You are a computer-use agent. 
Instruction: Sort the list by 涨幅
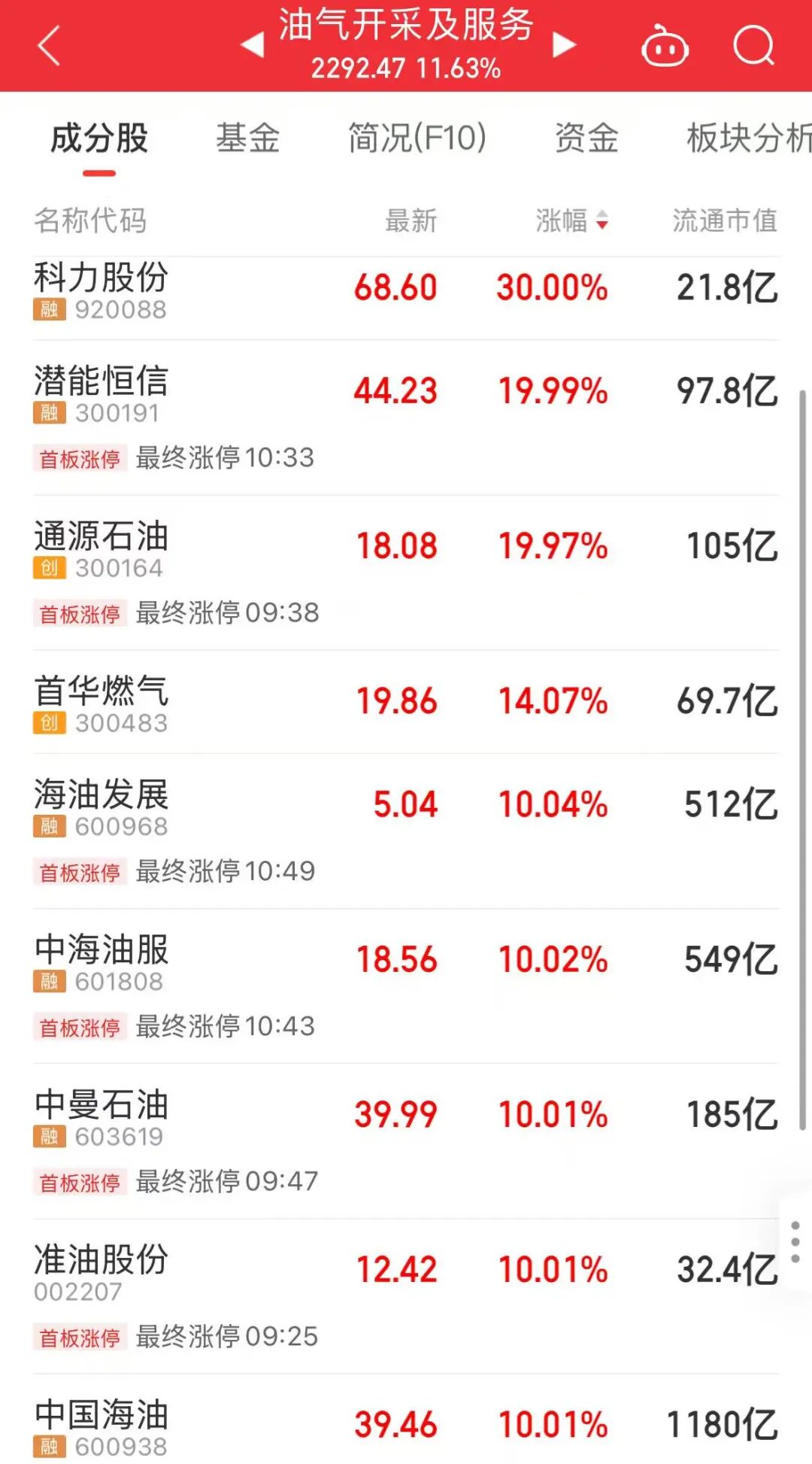(571, 220)
